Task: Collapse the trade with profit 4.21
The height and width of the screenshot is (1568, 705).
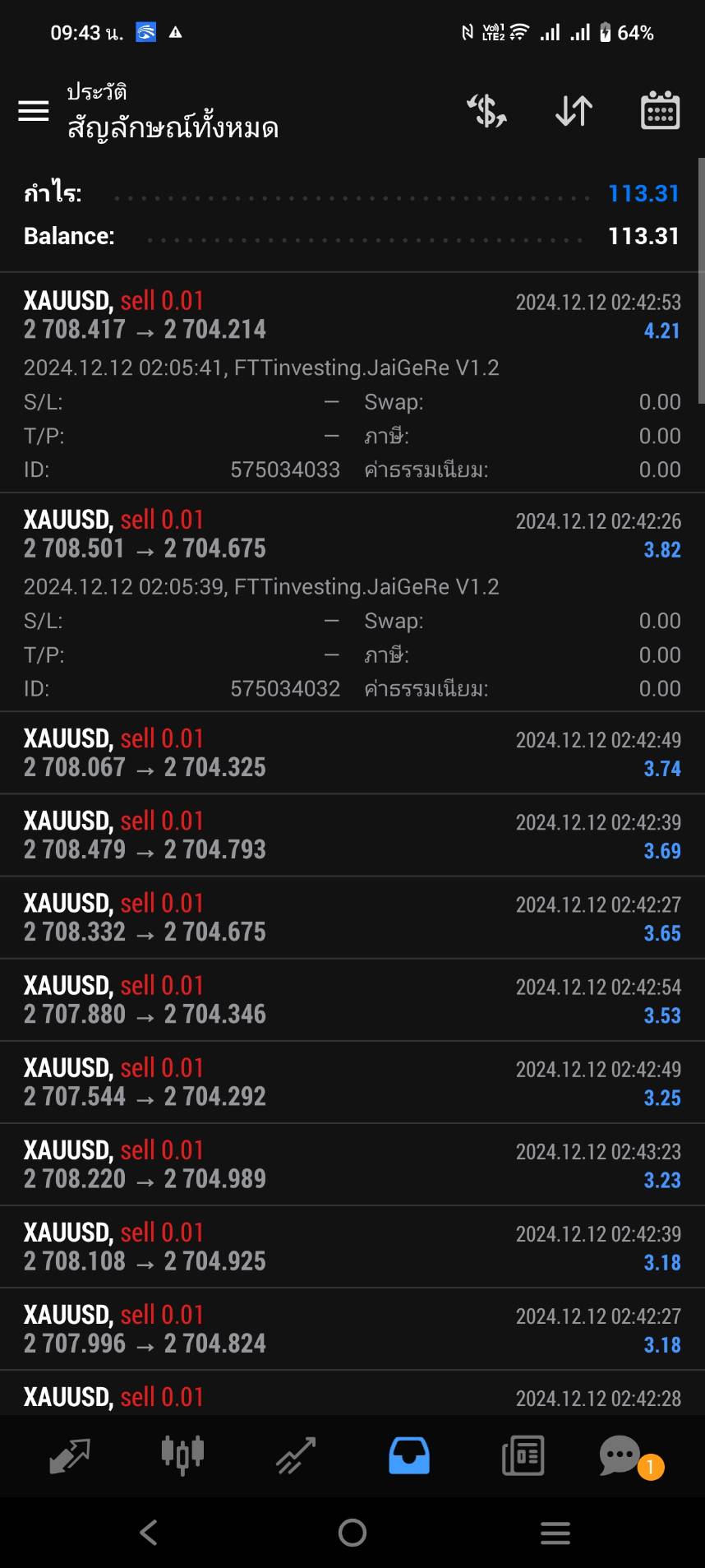Action: pos(352,382)
